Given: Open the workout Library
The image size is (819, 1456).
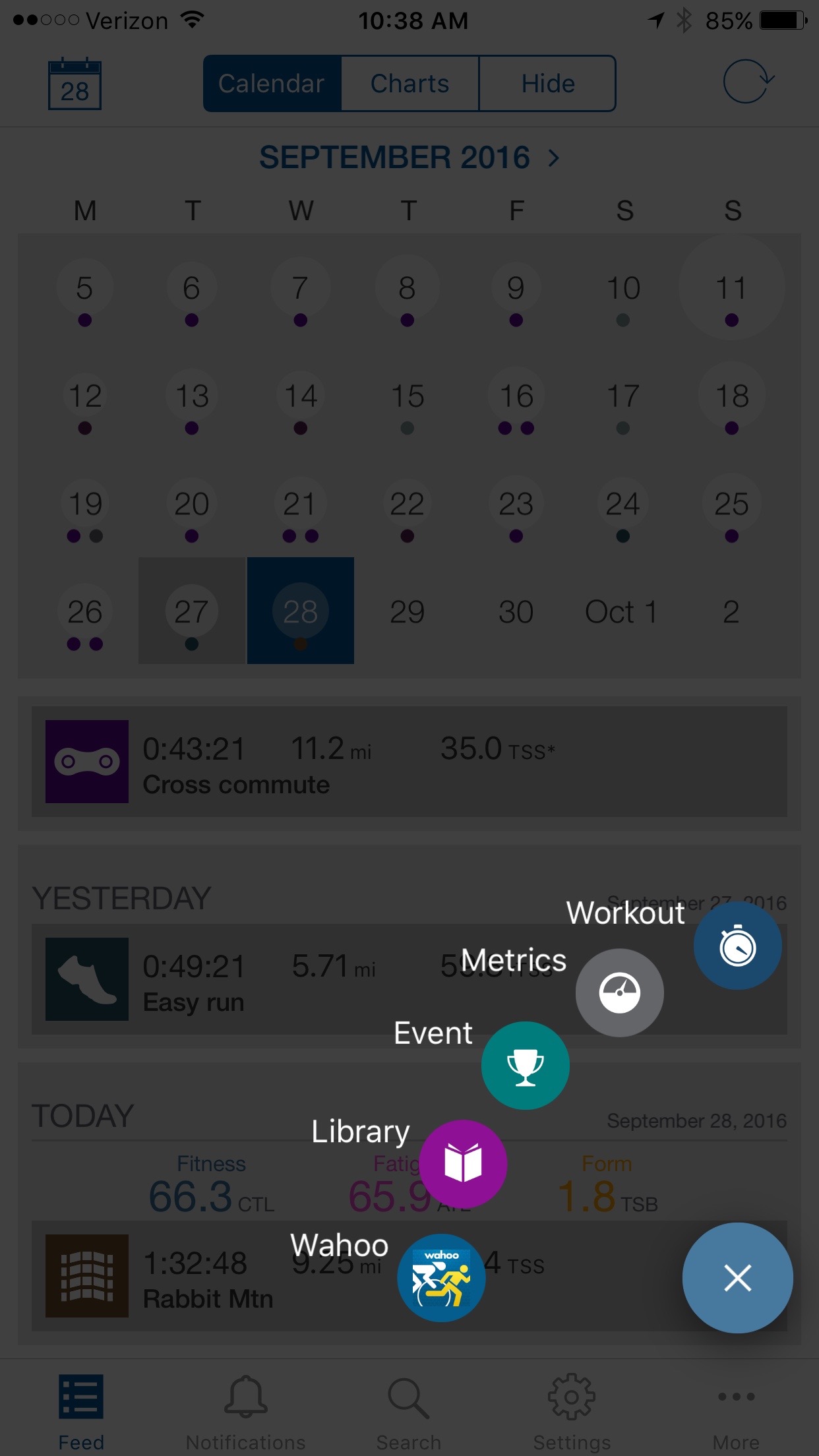Looking at the screenshot, I should click(463, 1163).
